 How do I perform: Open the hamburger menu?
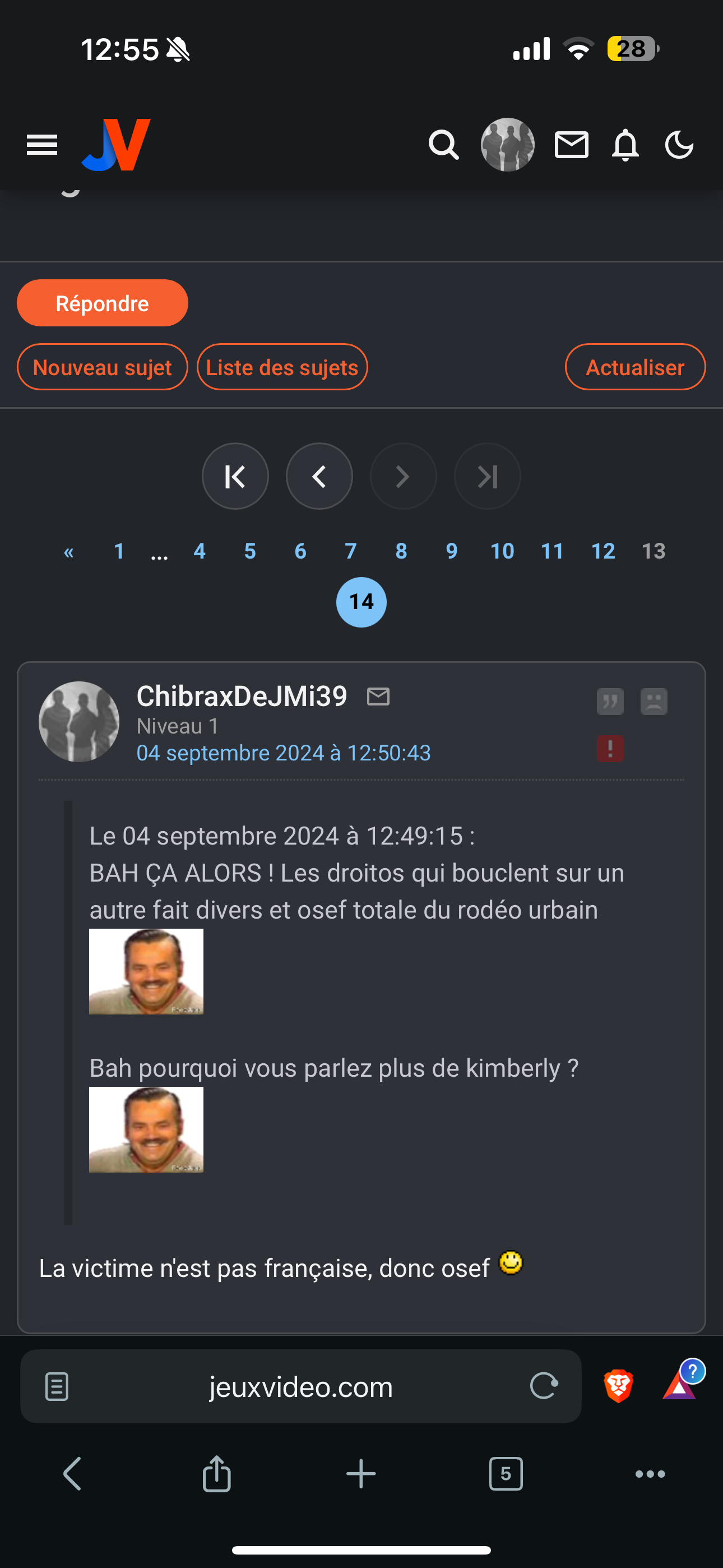pyautogui.click(x=42, y=145)
